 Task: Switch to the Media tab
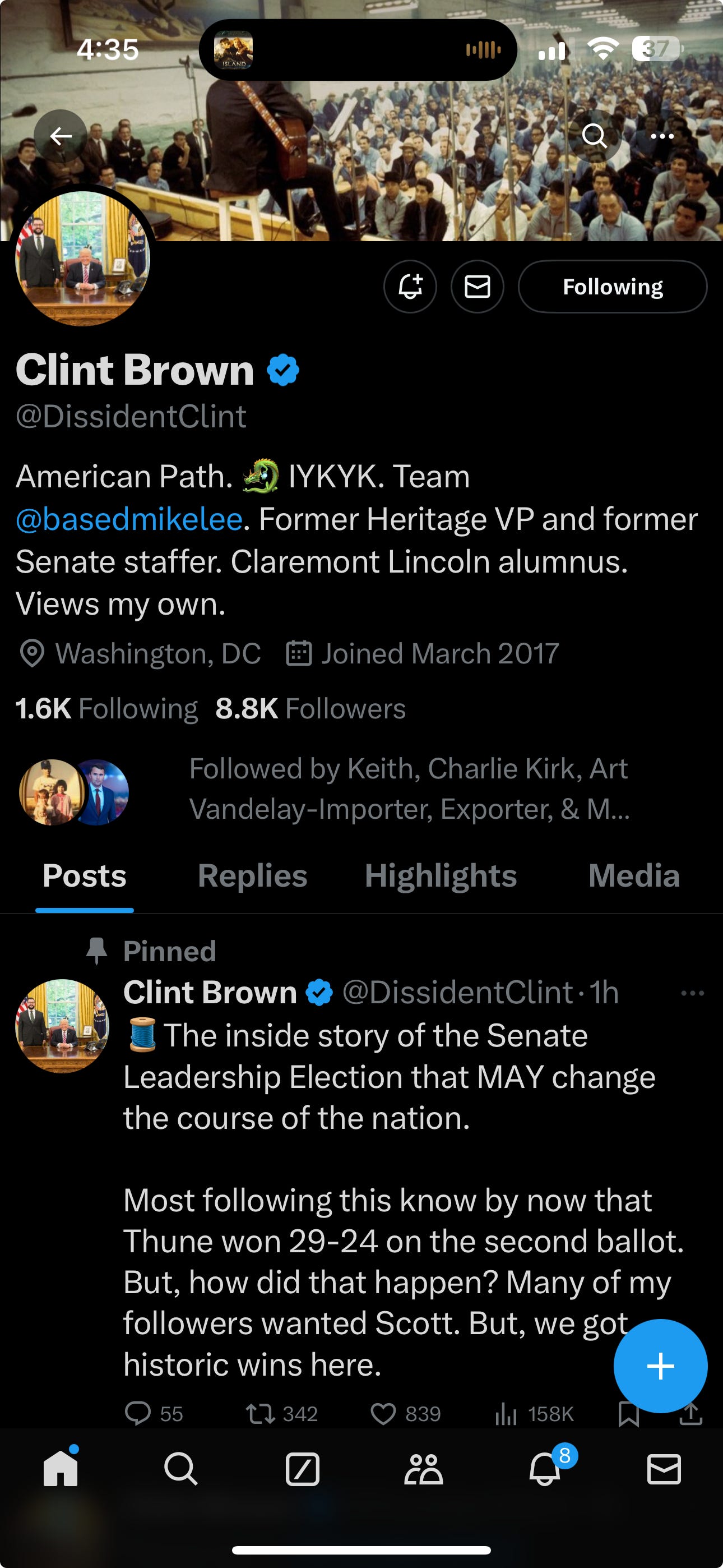633,876
